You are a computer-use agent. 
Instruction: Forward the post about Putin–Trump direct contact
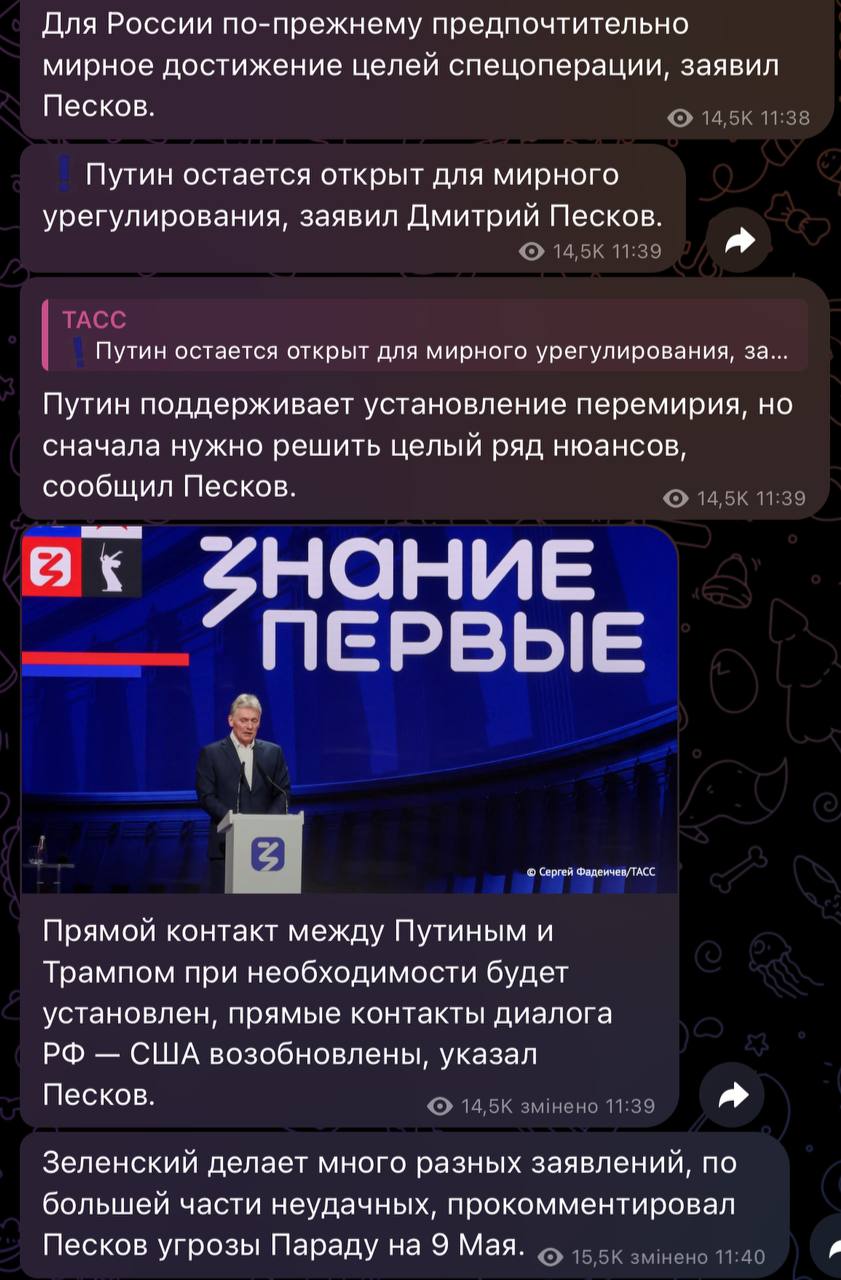pos(734,1095)
